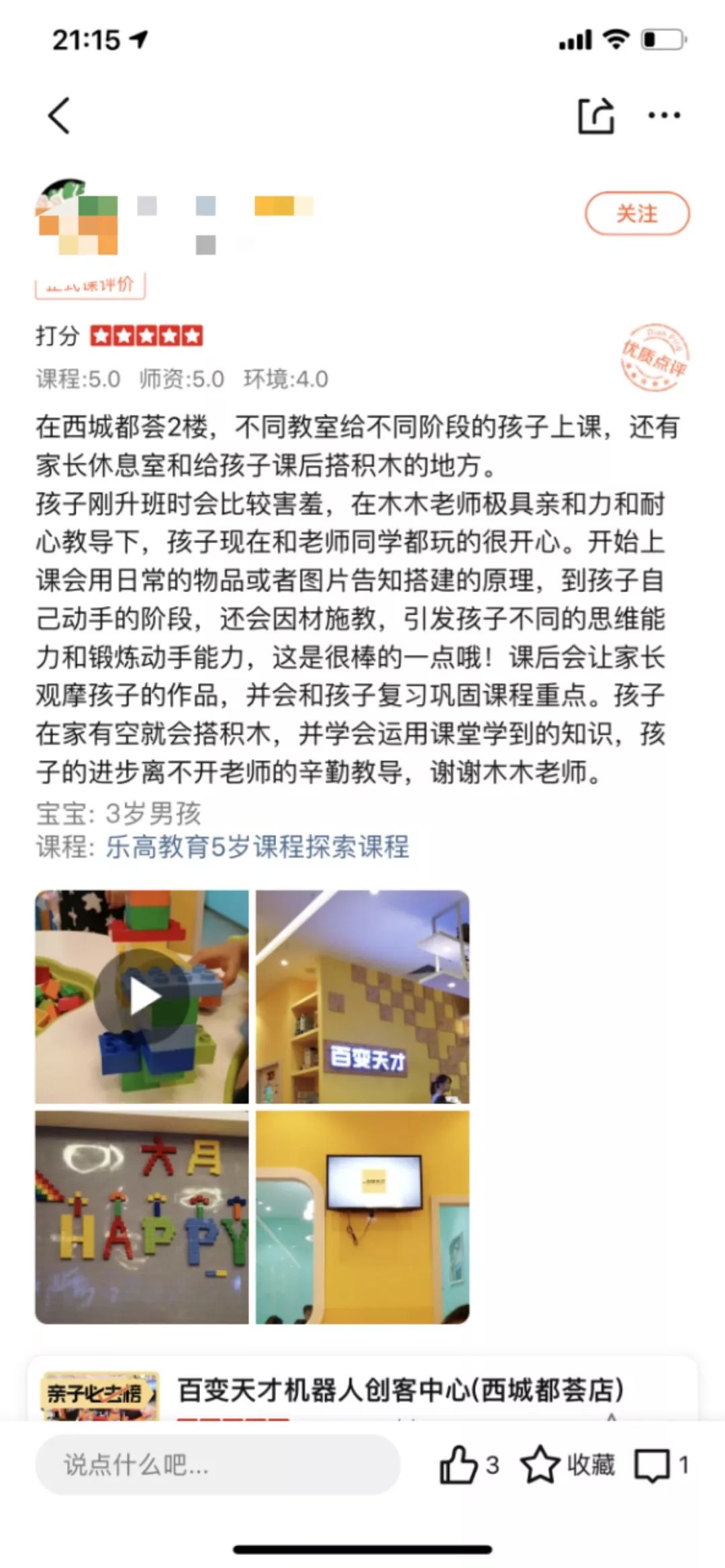
Task: Open the … menu for report options
Action: [x=663, y=116]
